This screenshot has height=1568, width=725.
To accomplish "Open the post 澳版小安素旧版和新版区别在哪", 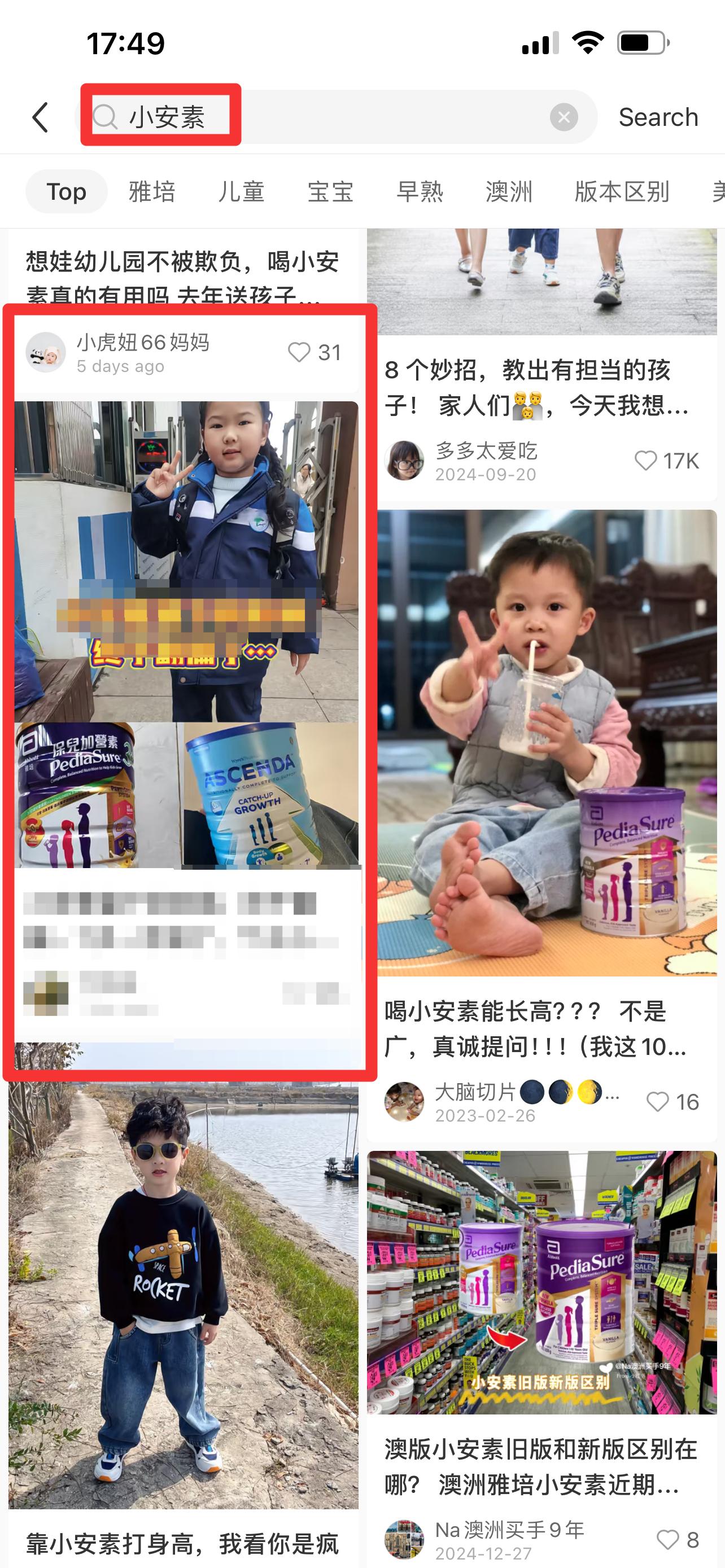I will (540, 1467).
